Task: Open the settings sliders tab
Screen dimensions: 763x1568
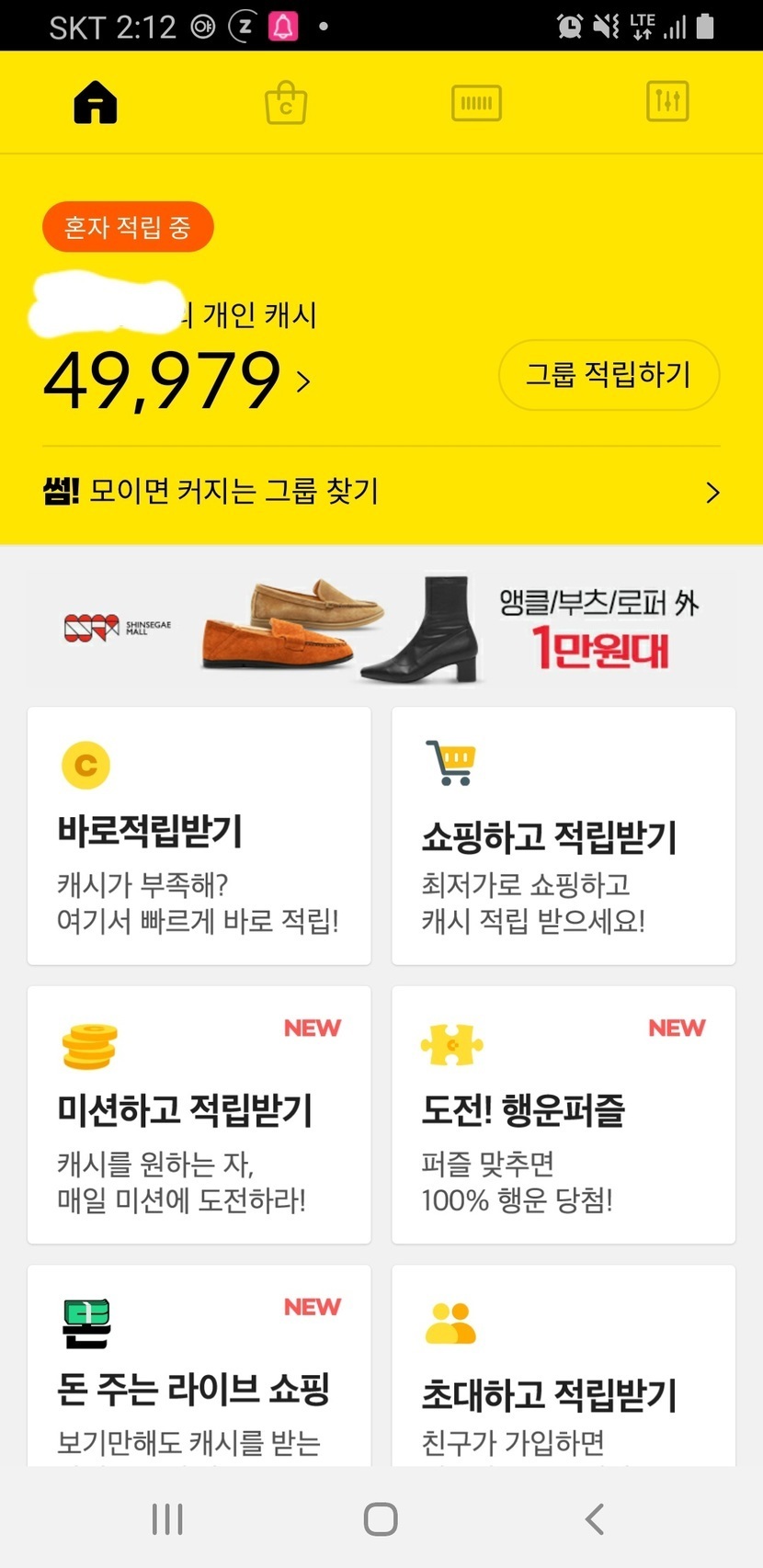Action: 667,102
